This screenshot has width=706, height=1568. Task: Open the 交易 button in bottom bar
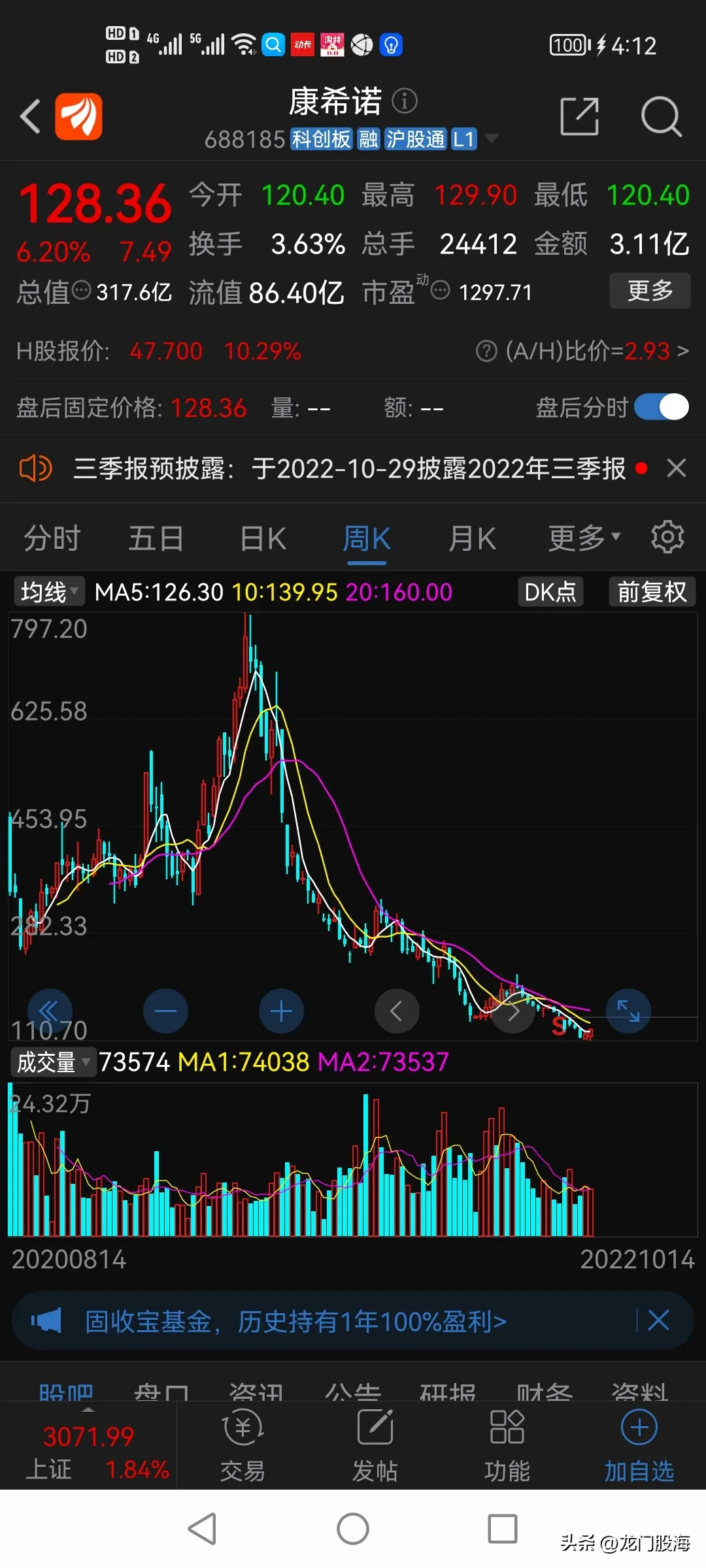point(243,1446)
